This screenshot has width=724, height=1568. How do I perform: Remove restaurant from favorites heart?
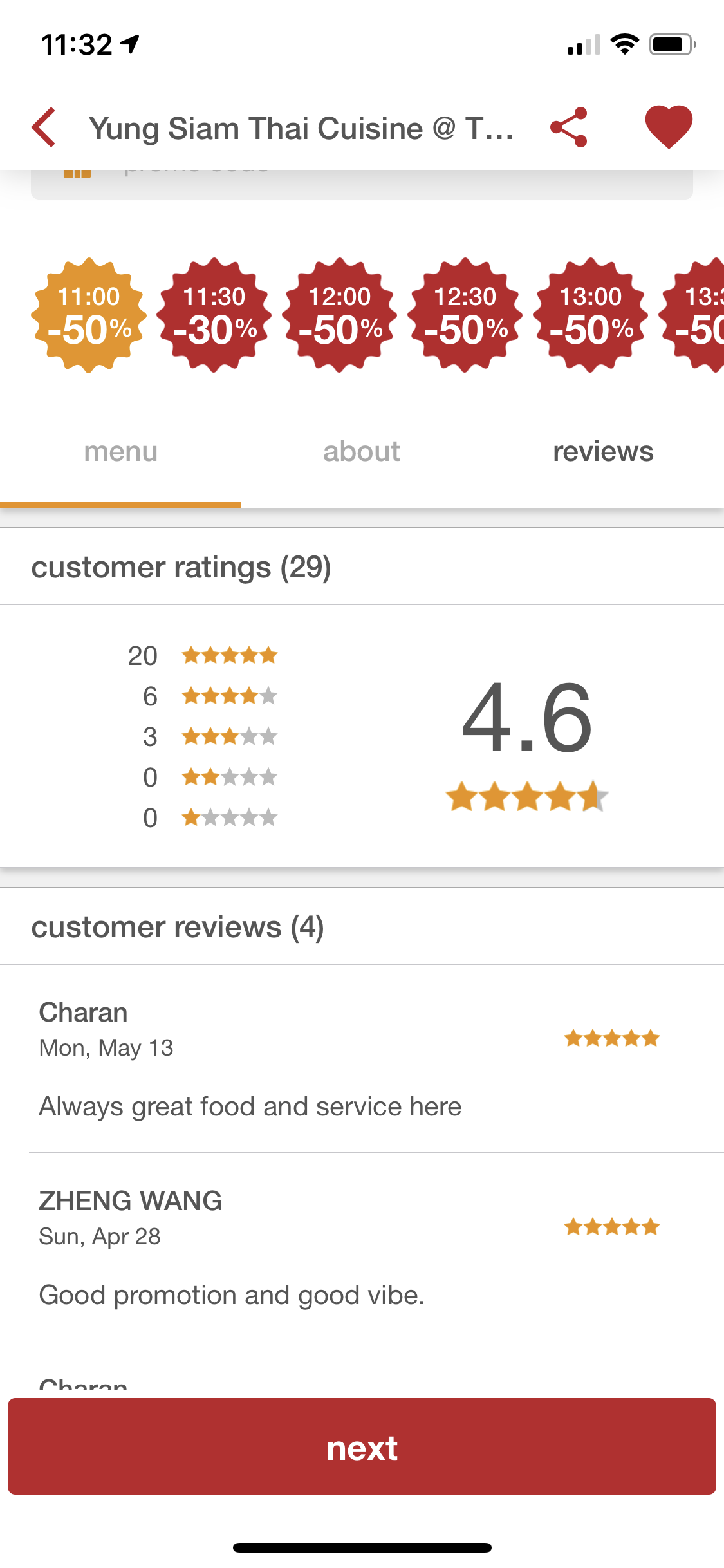click(669, 126)
